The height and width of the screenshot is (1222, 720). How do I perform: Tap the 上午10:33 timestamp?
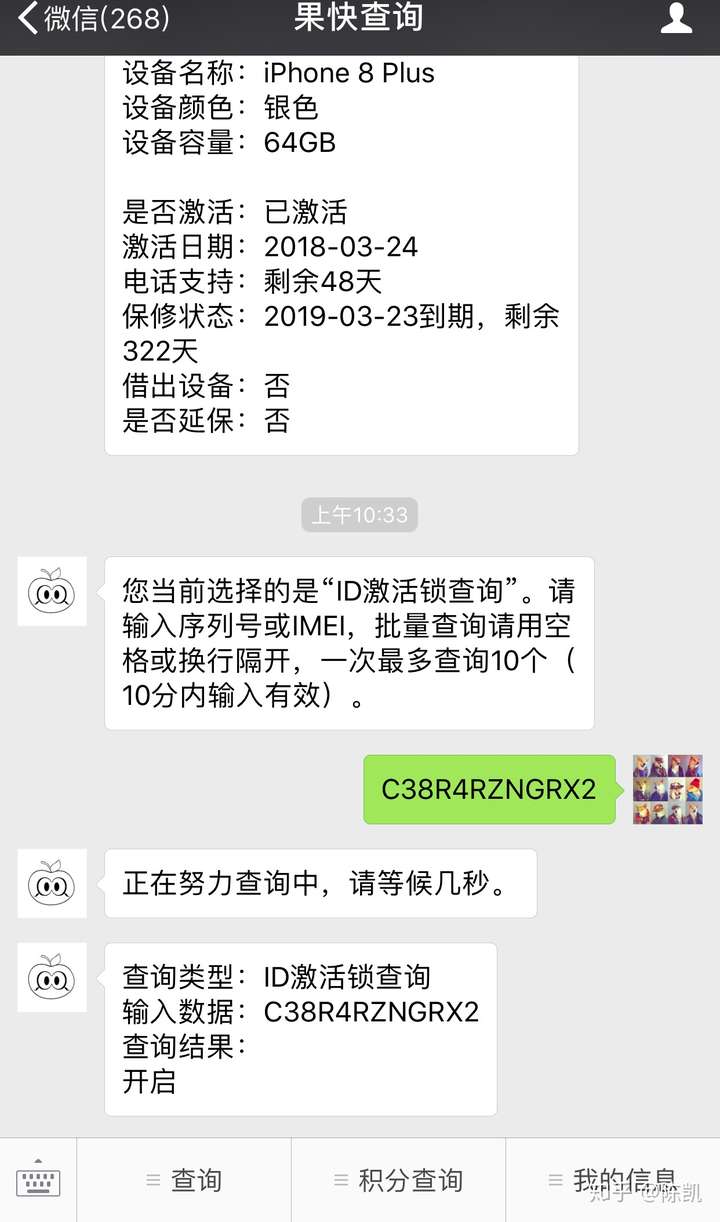pos(359,514)
